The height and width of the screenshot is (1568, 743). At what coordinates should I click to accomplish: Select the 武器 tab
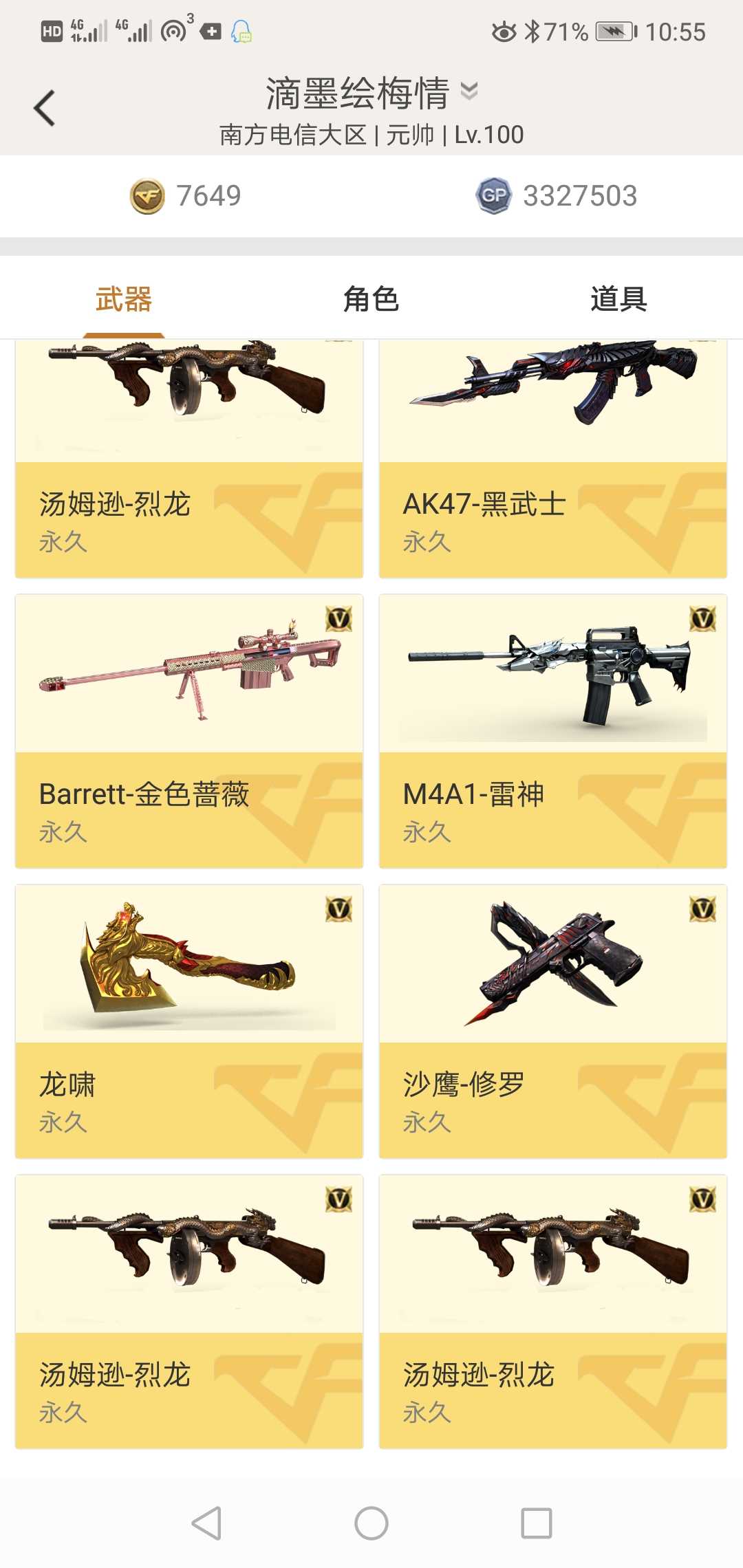[x=124, y=299]
